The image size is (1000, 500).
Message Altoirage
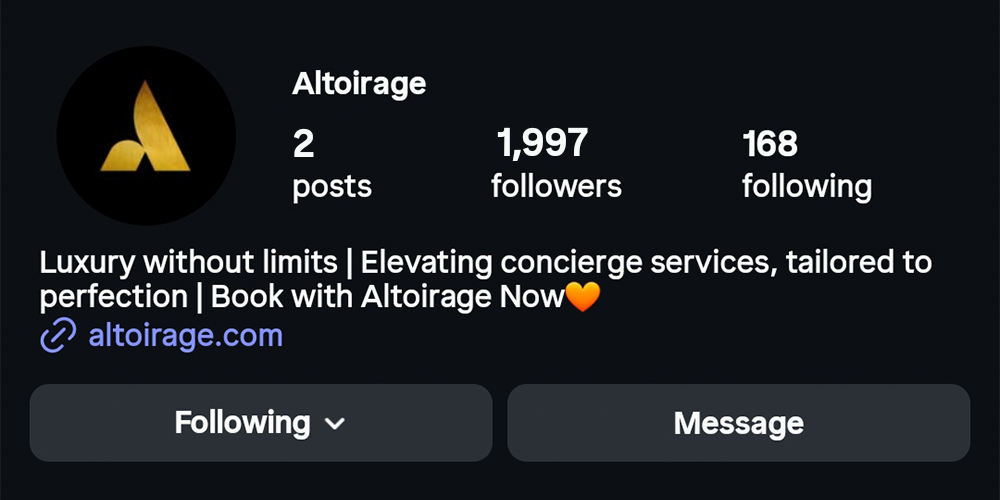coord(738,423)
